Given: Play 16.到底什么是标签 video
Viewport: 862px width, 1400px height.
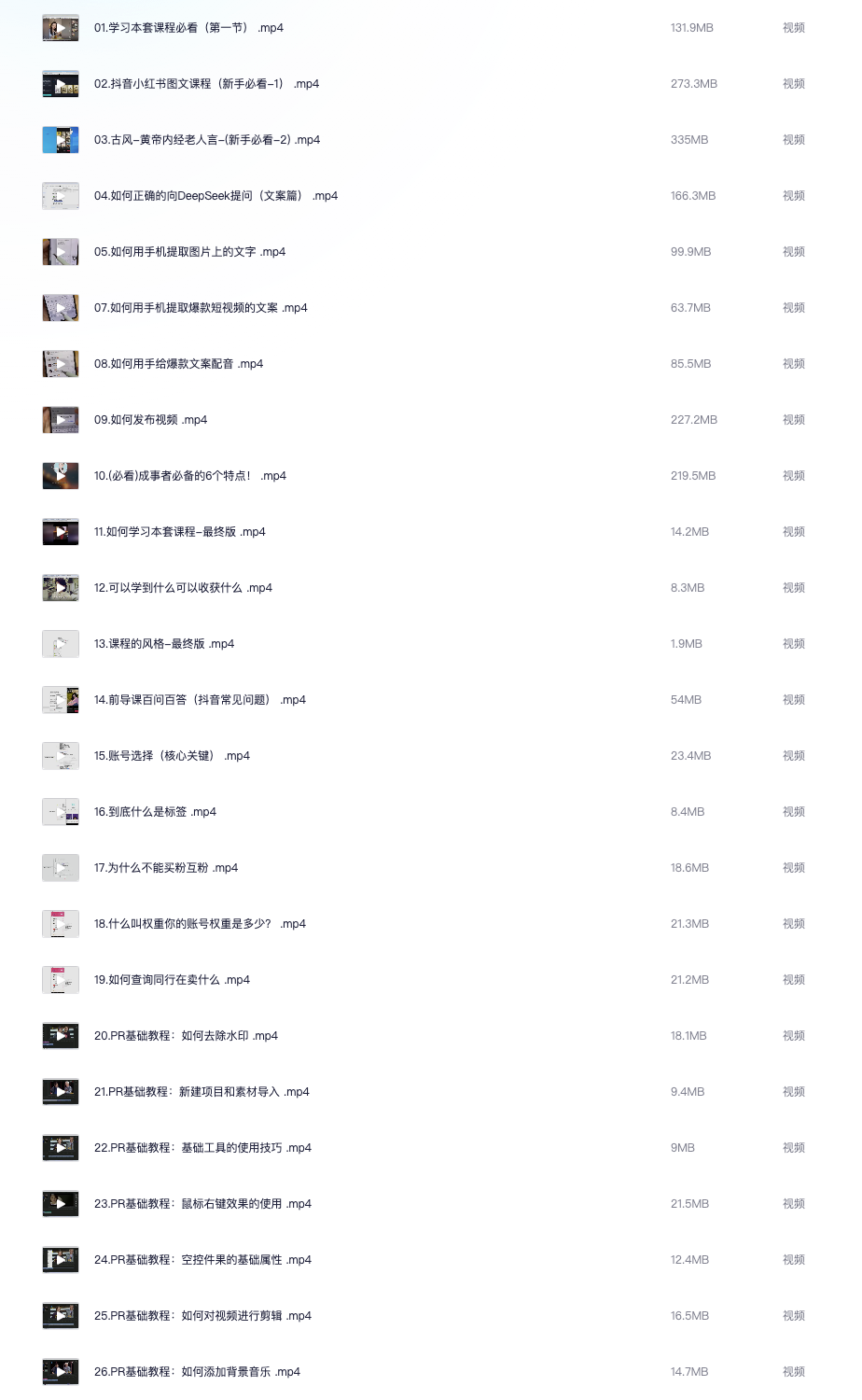Looking at the screenshot, I should [155, 812].
